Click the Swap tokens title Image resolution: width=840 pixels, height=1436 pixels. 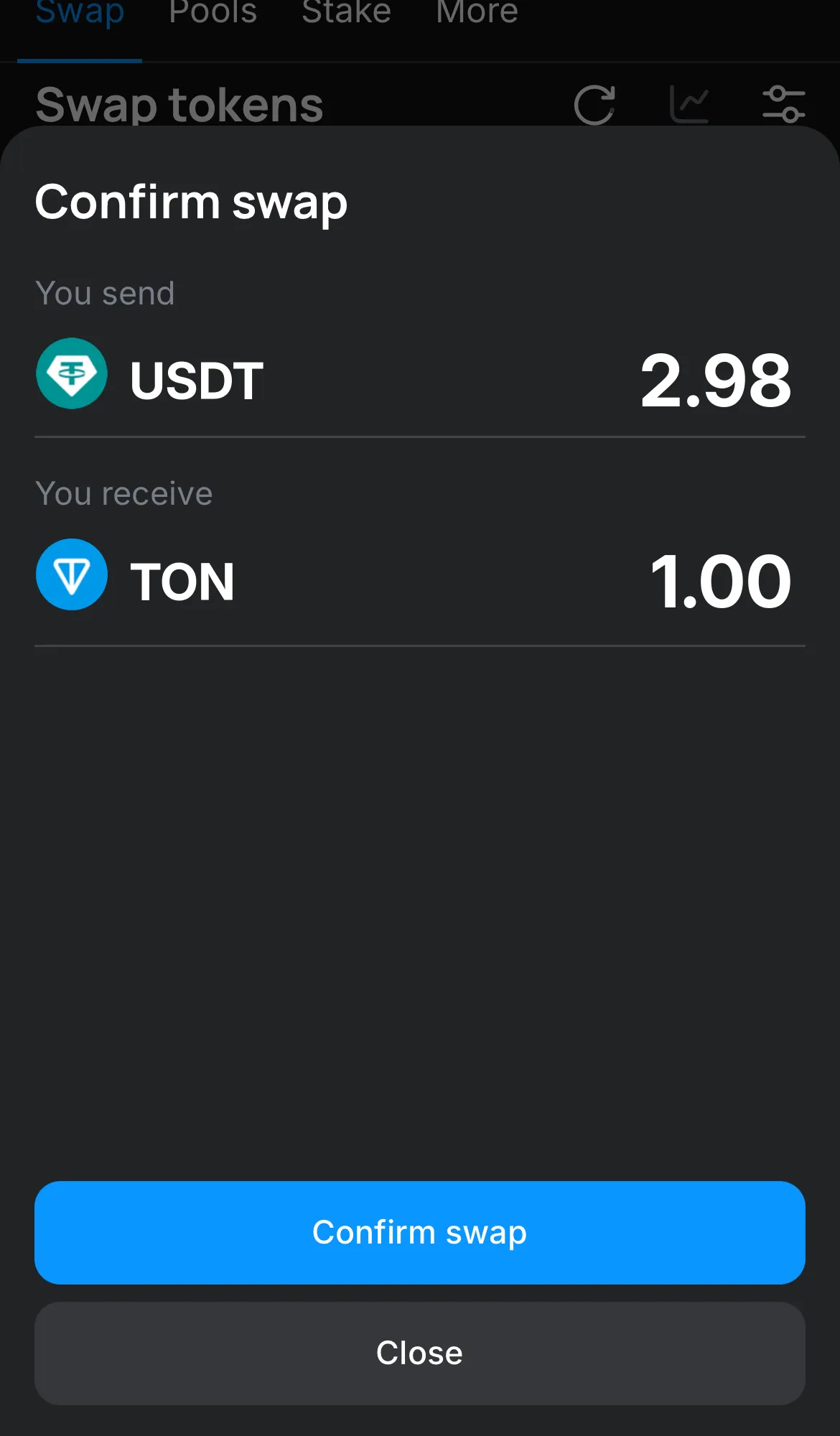[179, 105]
